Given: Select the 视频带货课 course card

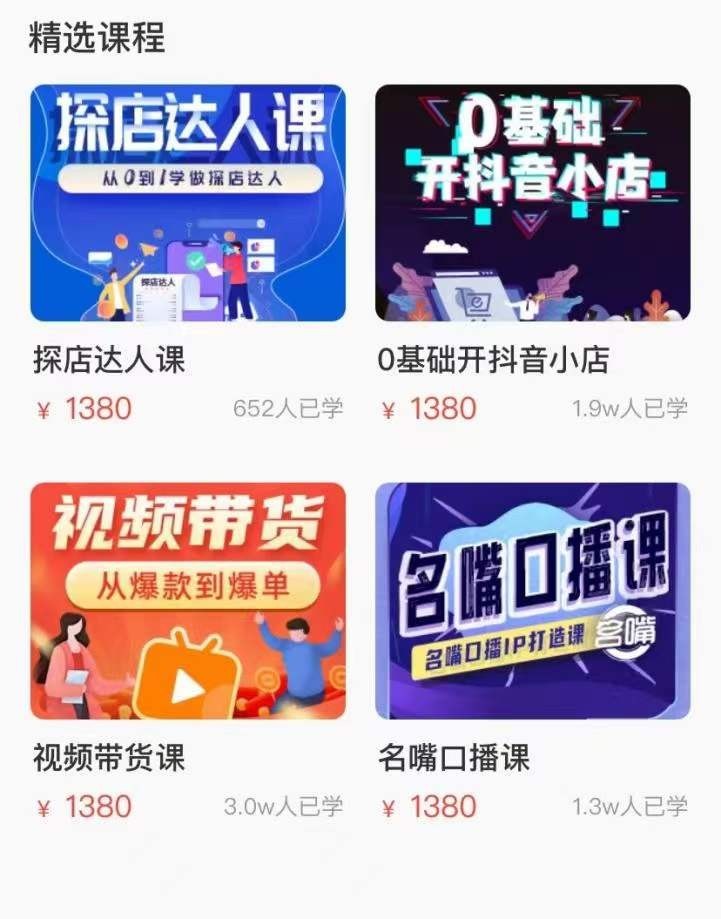Looking at the screenshot, I should point(188,601).
